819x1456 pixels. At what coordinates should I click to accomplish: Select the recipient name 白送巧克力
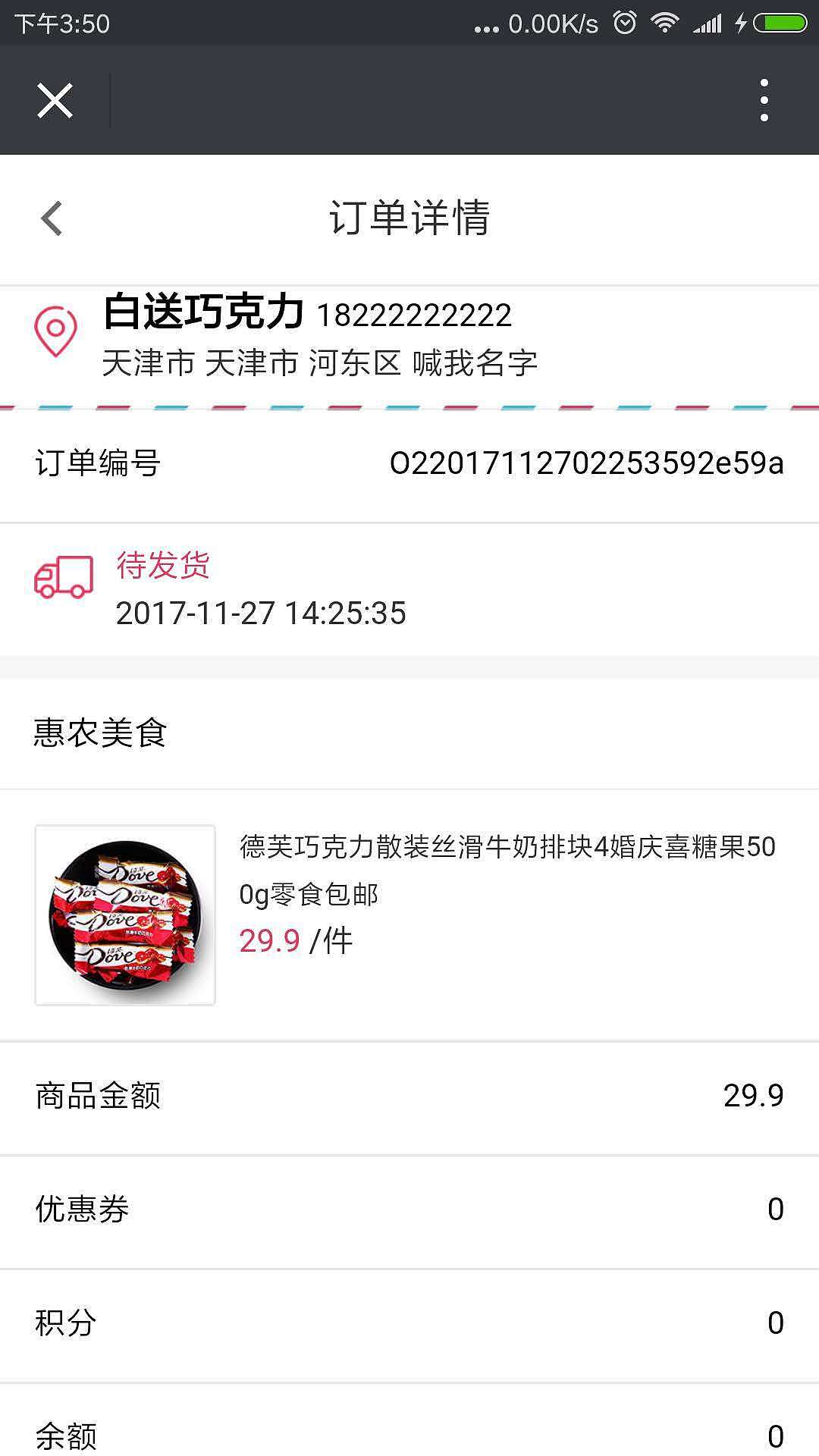206,313
